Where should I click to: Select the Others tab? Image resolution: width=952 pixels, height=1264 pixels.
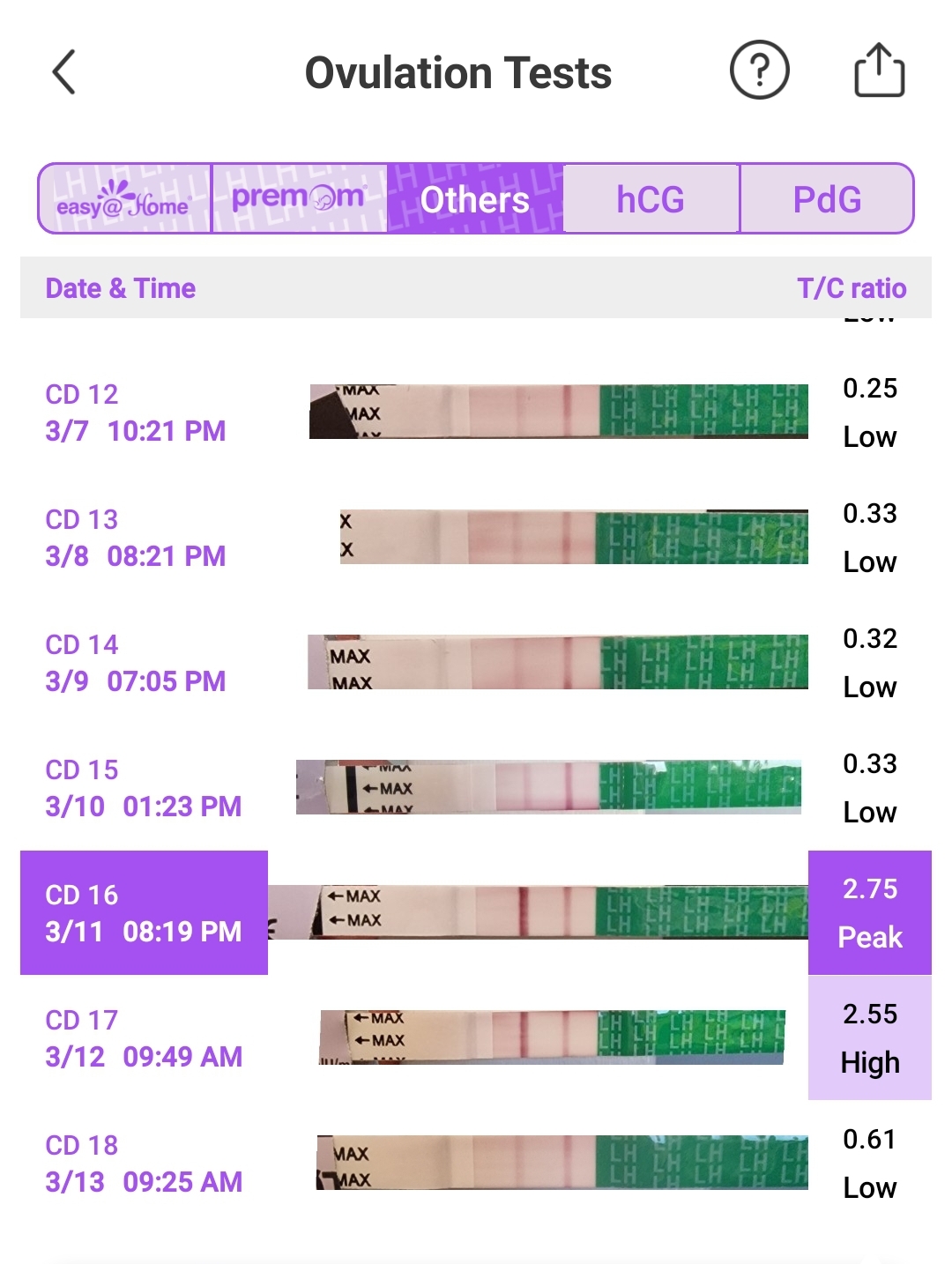tap(474, 199)
